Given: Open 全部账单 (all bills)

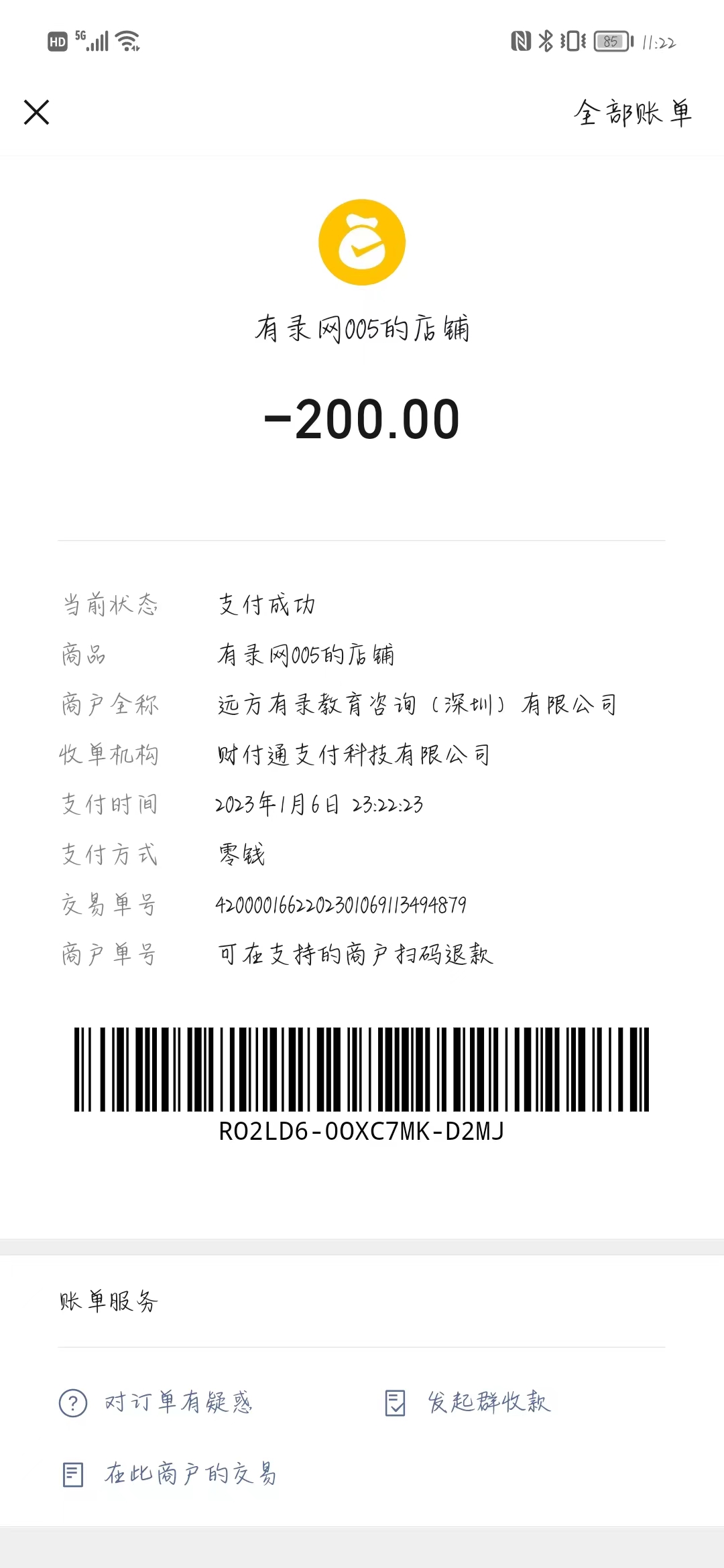Looking at the screenshot, I should click(x=632, y=113).
